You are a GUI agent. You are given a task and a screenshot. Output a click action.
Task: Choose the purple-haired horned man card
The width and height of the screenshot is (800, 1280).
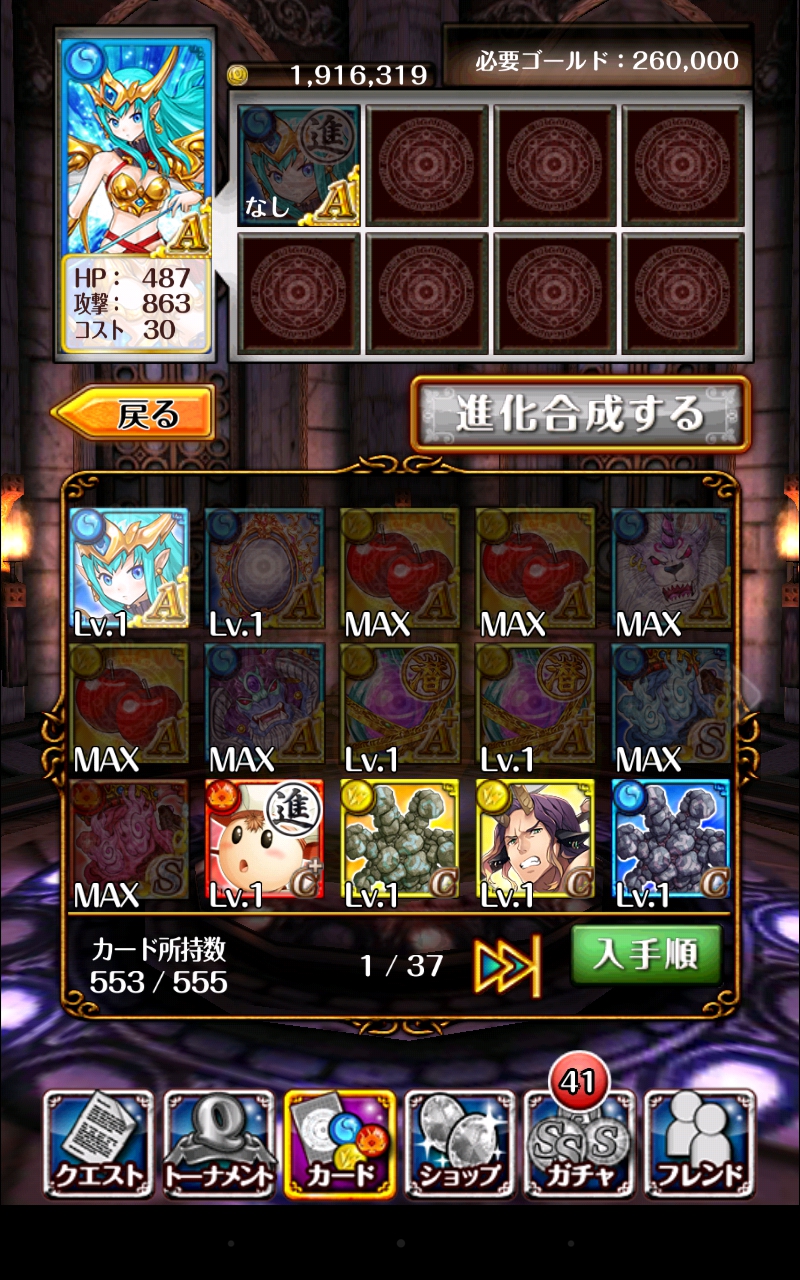click(535, 840)
